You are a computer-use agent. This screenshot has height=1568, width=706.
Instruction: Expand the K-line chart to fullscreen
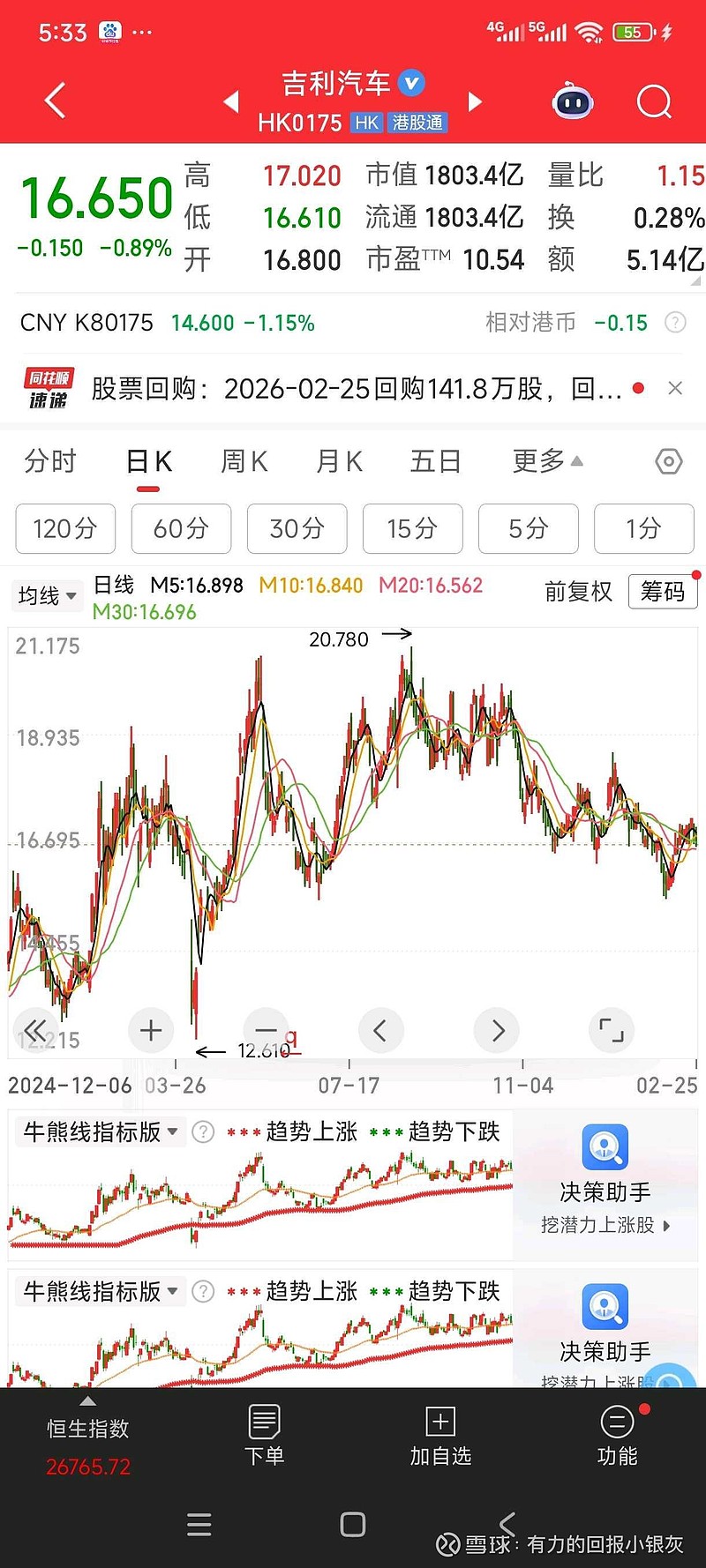coord(612,1030)
